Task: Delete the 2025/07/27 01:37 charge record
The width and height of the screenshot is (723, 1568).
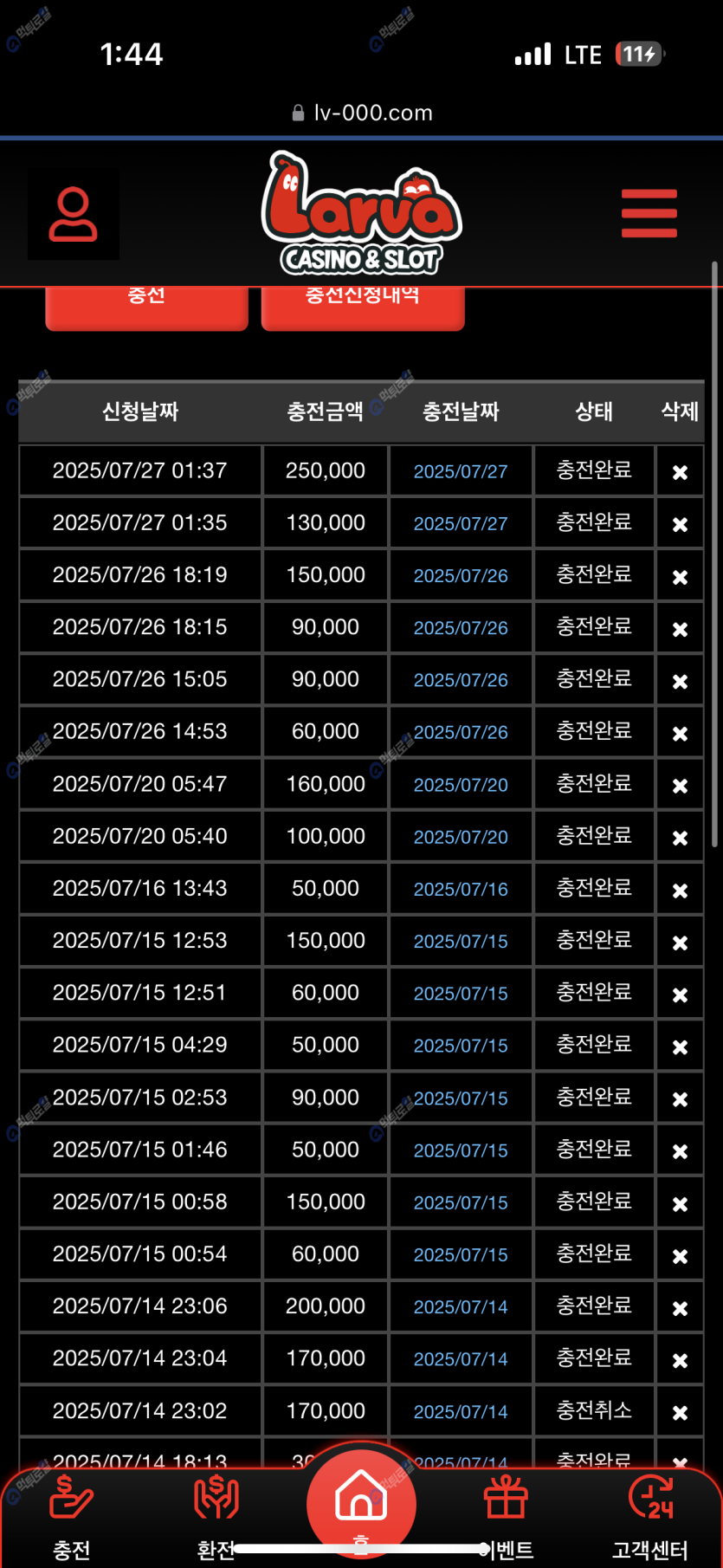Action: coord(681,472)
